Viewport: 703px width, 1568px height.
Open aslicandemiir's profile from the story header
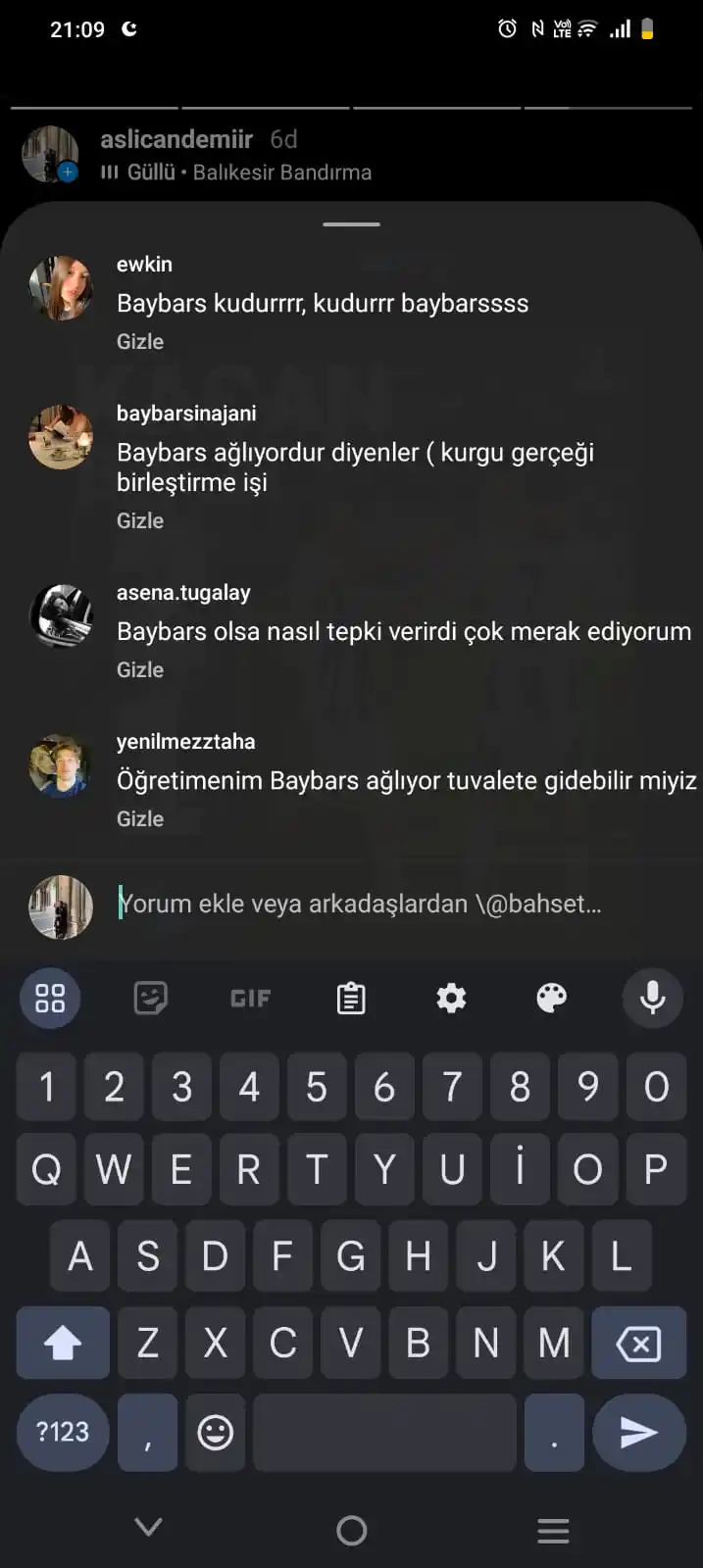point(176,139)
